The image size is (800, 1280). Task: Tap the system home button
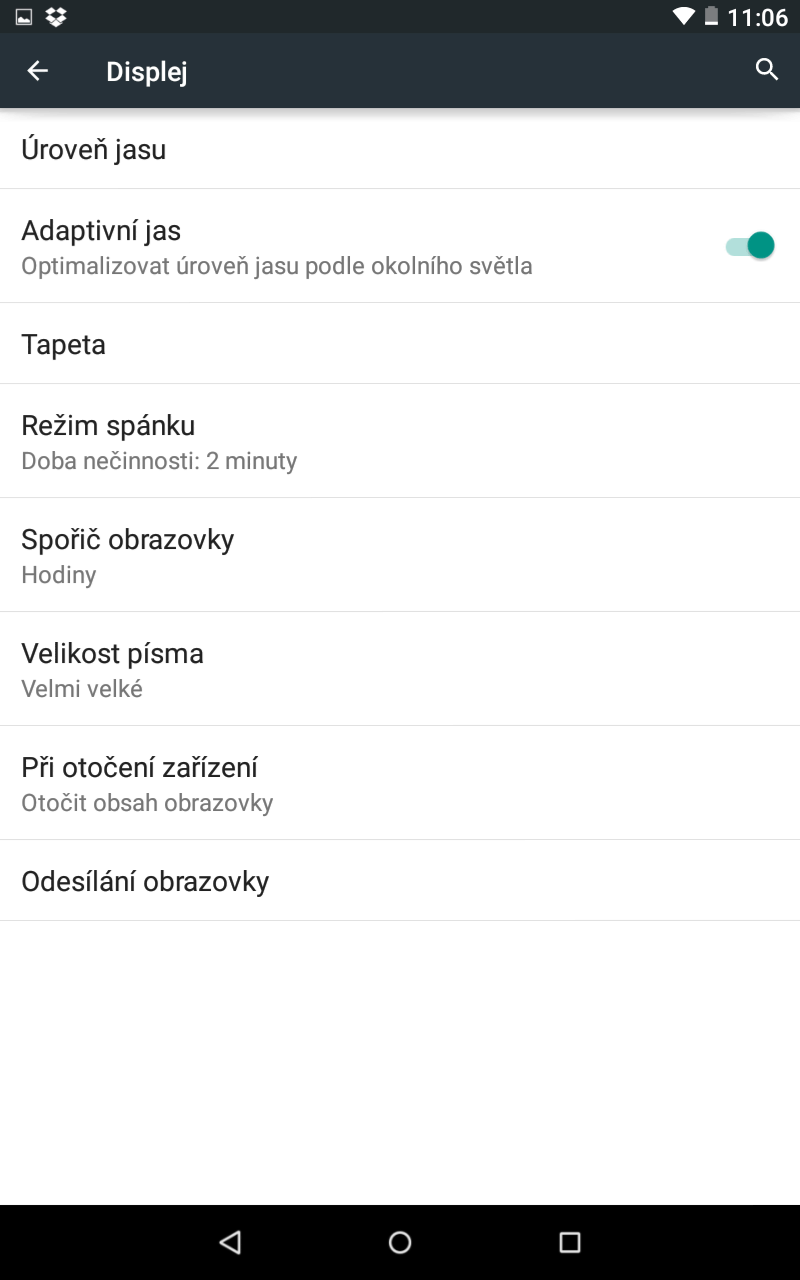point(400,1242)
